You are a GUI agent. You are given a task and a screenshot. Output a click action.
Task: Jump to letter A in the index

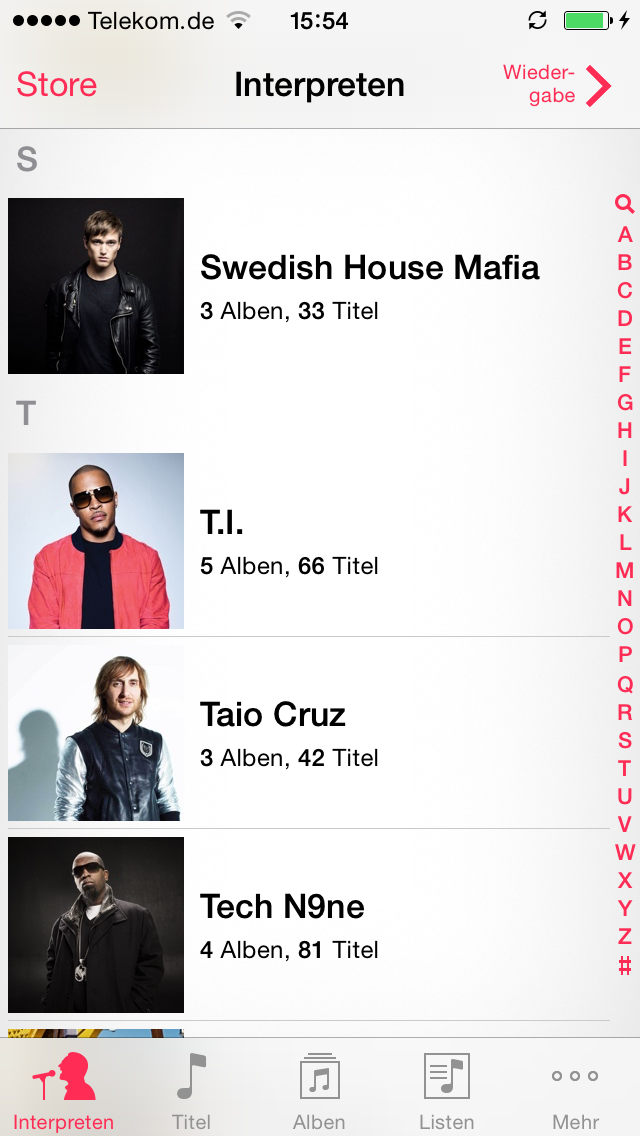click(625, 235)
